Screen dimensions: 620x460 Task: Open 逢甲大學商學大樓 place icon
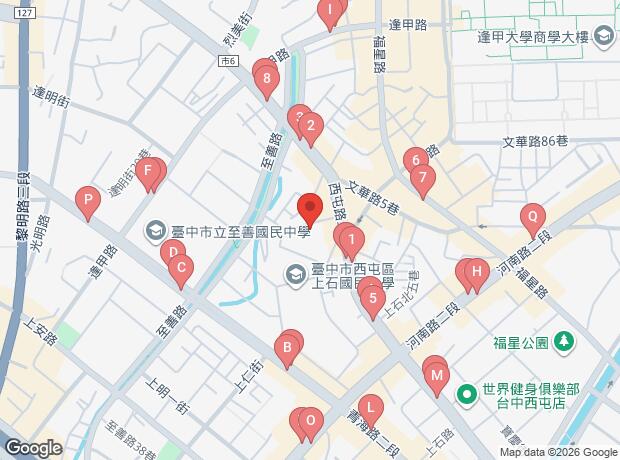[604, 37]
